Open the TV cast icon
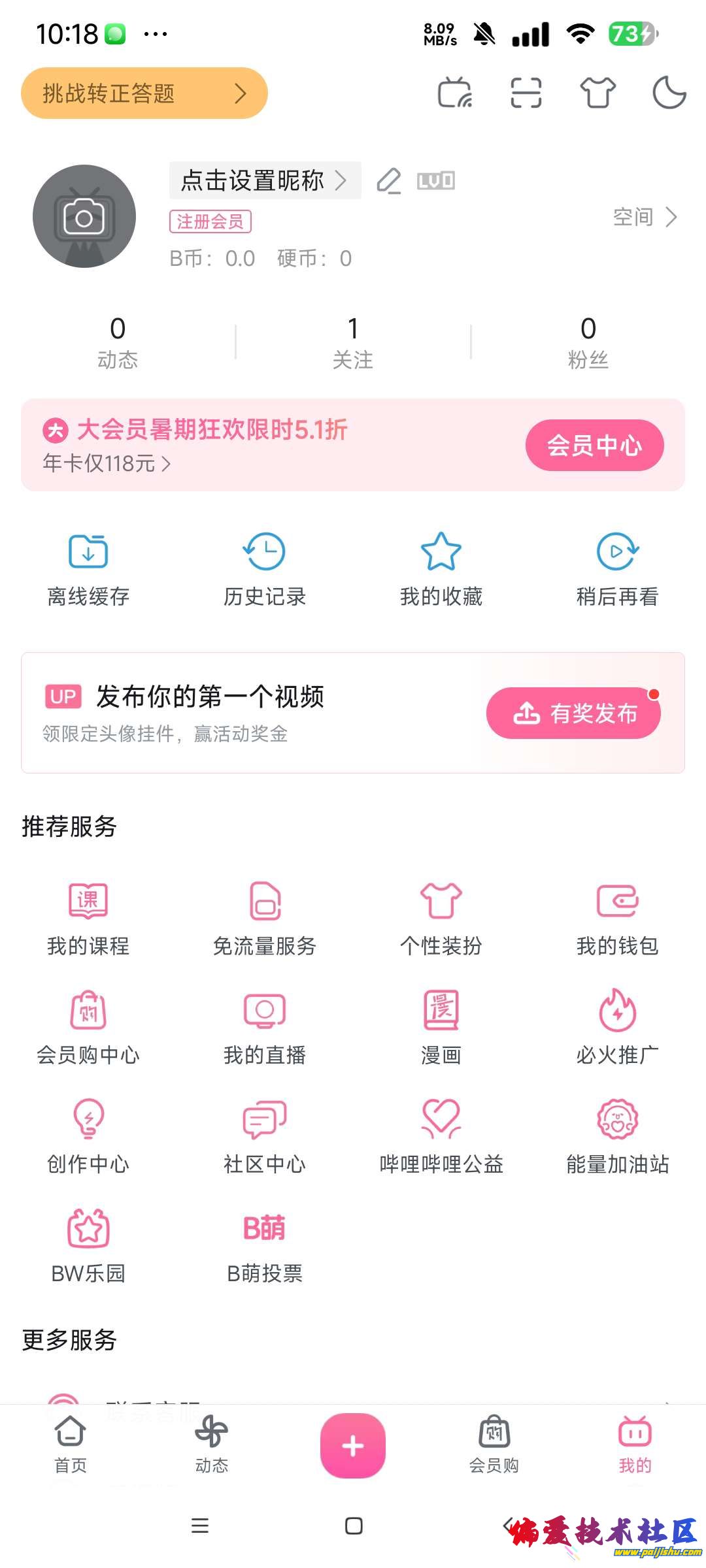This screenshot has width=706, height=1568. (455, 93)
